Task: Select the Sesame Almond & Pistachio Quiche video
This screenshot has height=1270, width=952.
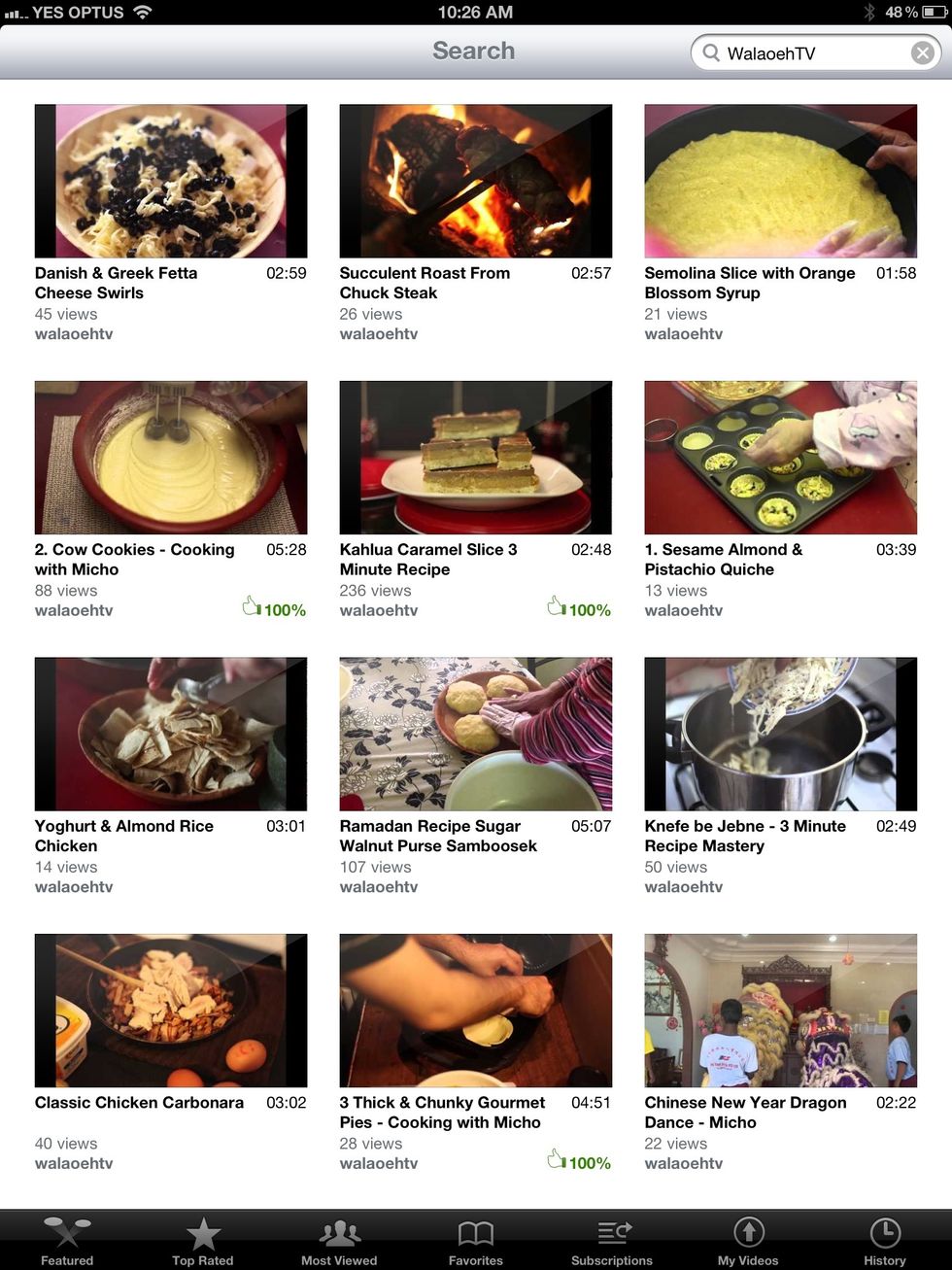Action: (780, 458)
